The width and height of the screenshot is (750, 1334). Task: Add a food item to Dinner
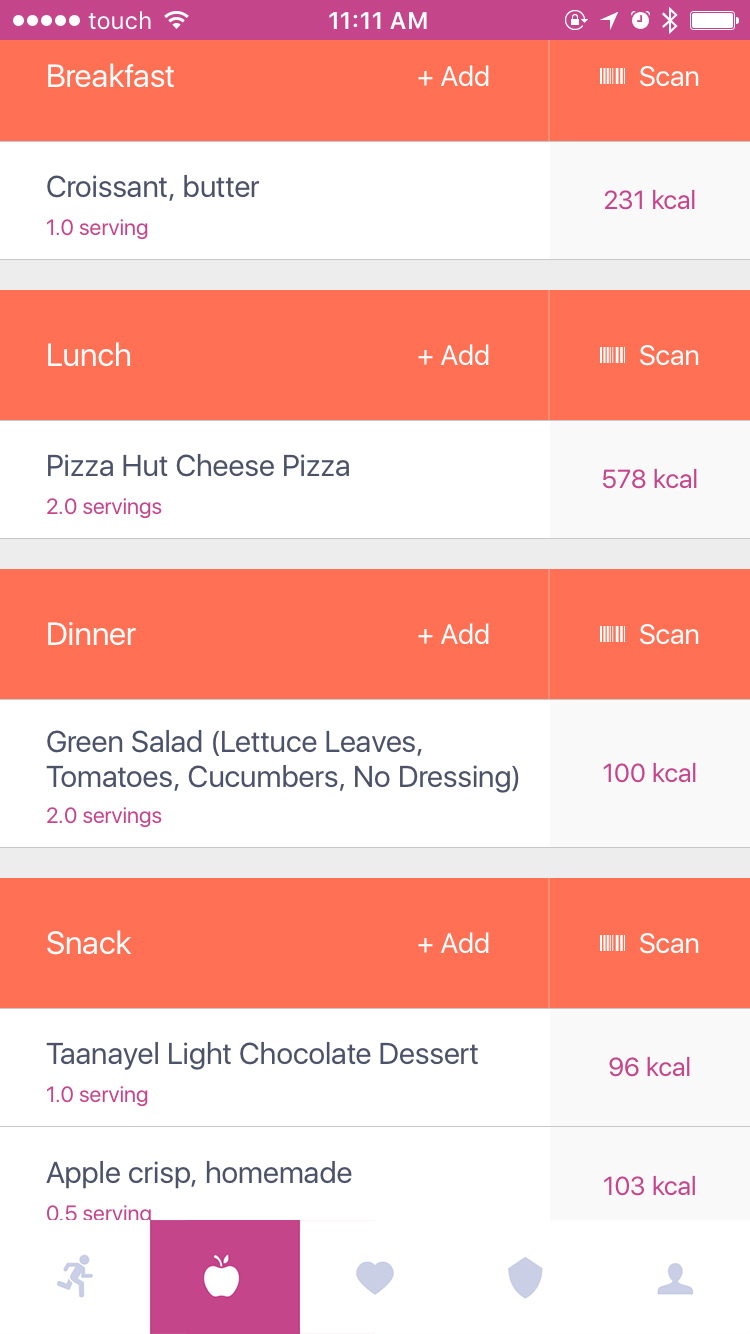(453, 635)
